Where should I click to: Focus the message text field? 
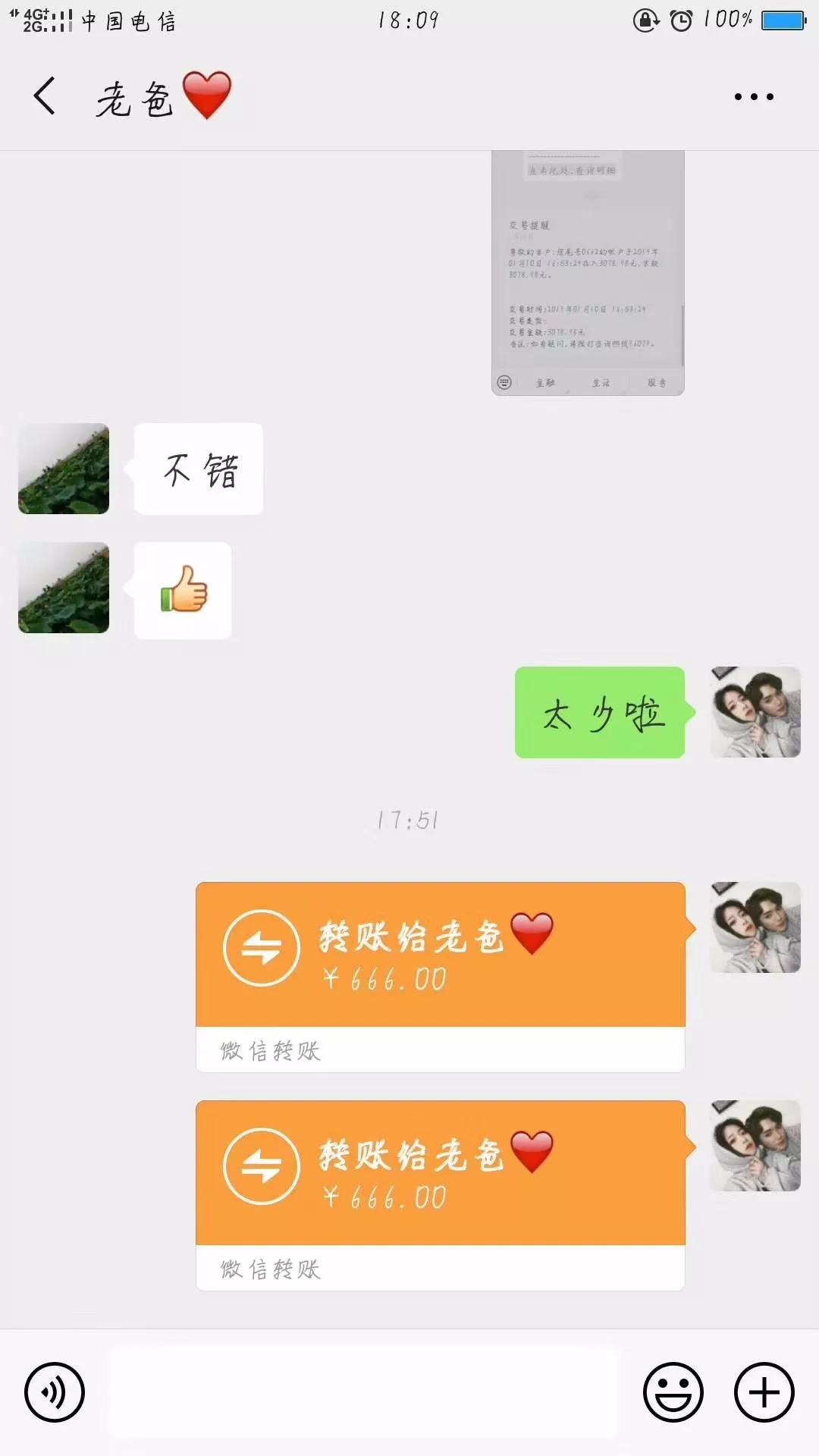364,1392
